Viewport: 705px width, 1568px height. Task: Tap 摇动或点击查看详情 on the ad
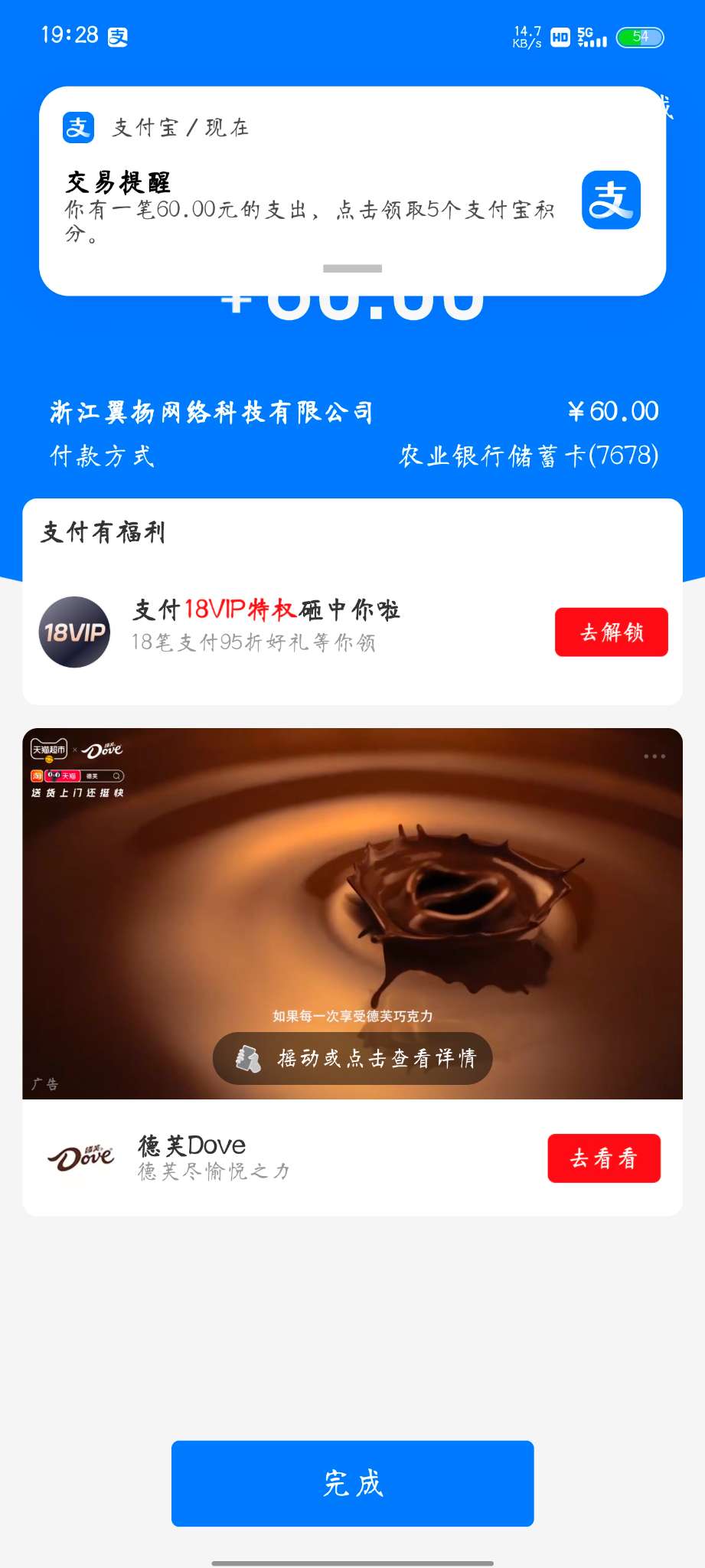(353, 1058)
